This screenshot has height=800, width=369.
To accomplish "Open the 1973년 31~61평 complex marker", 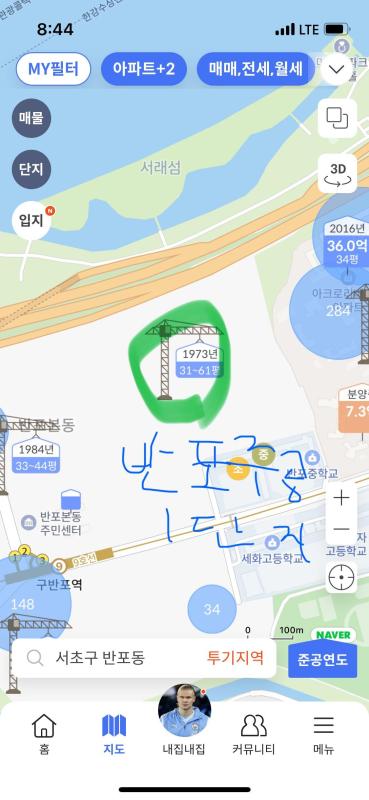I will point(200,362).
